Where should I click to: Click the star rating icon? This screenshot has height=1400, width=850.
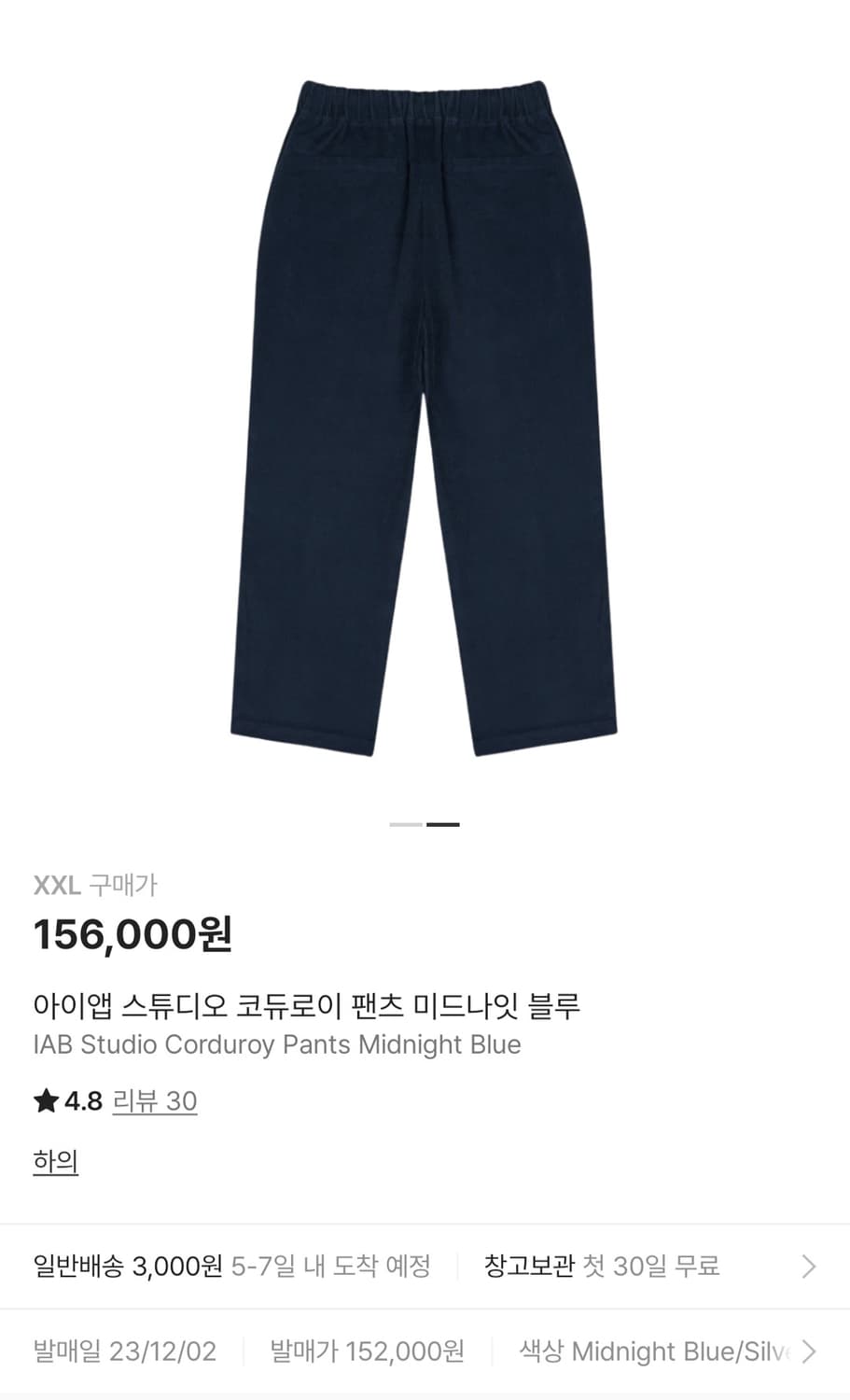click(46, 1101)
